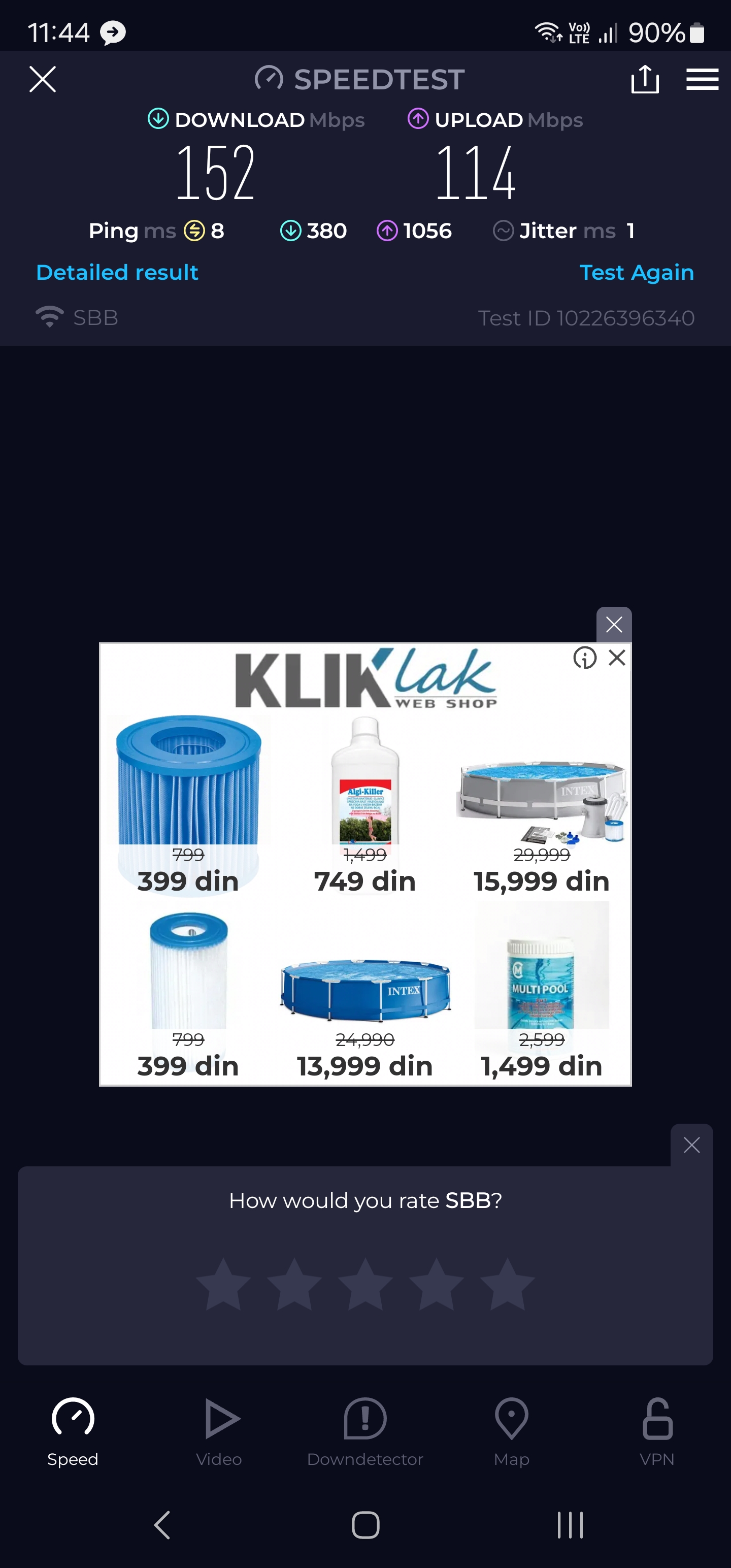Viewport: 731px width, 1568px height.
Task: Rate SBB five stars
Action: 507,1284
